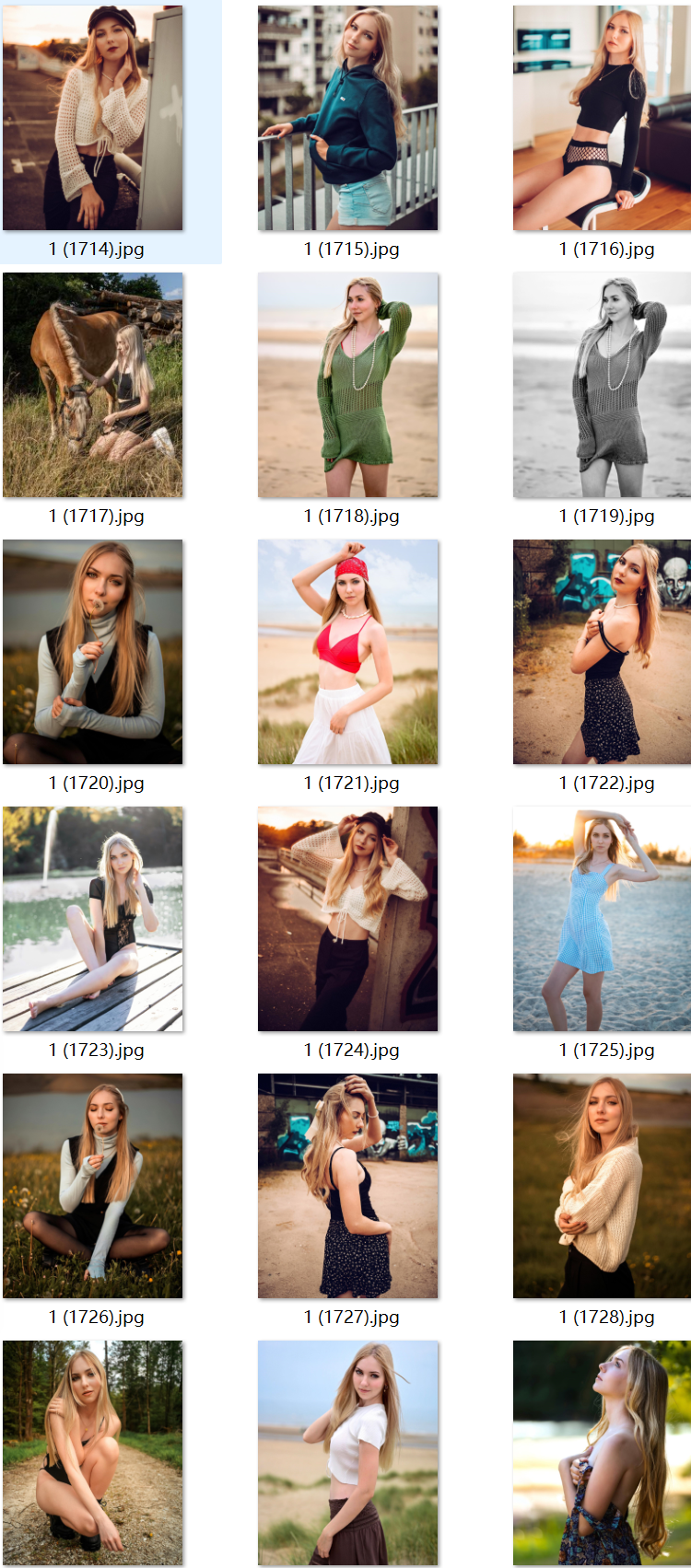
Task: Select the file 1 (1723).jpg
Action: (x=93, y=919)
